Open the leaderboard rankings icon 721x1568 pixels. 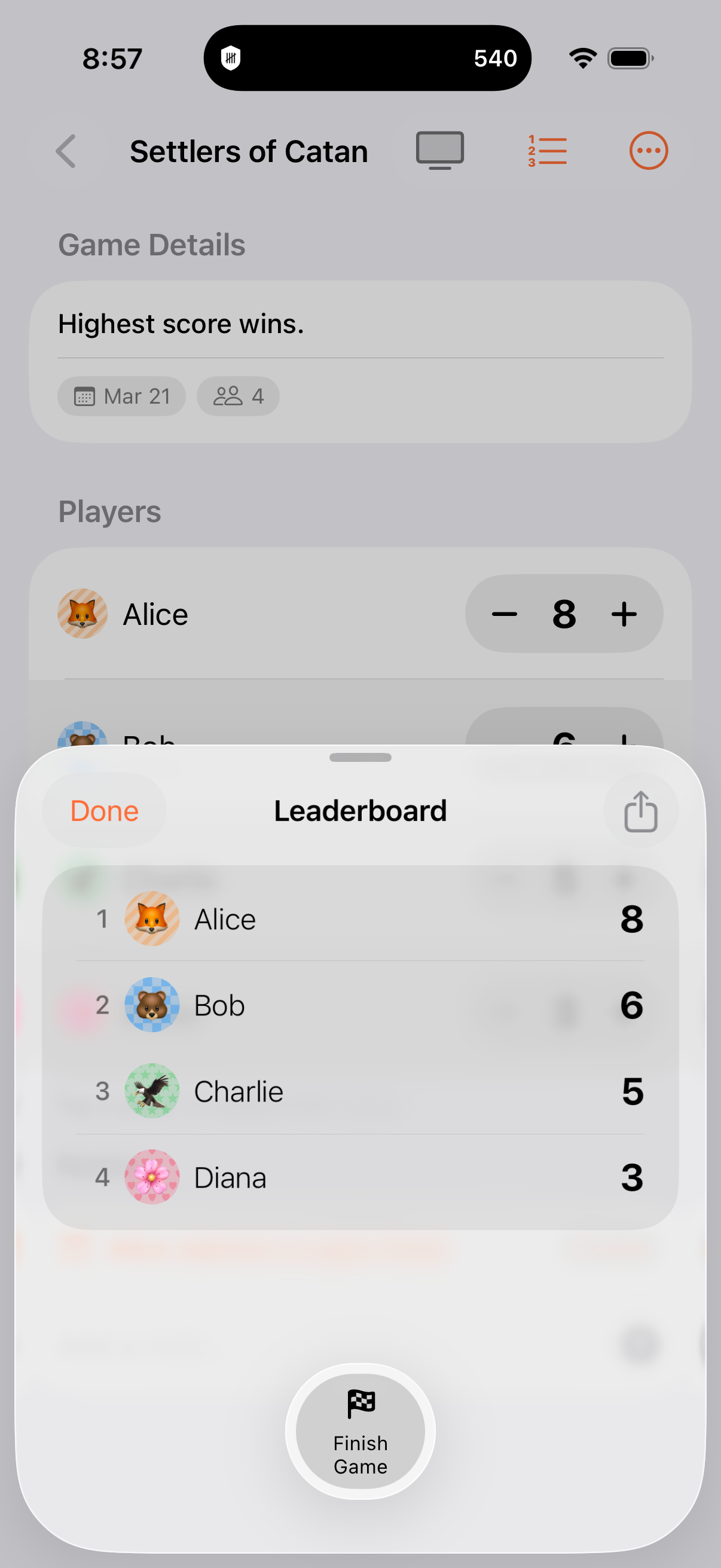(x=547, y=150)
